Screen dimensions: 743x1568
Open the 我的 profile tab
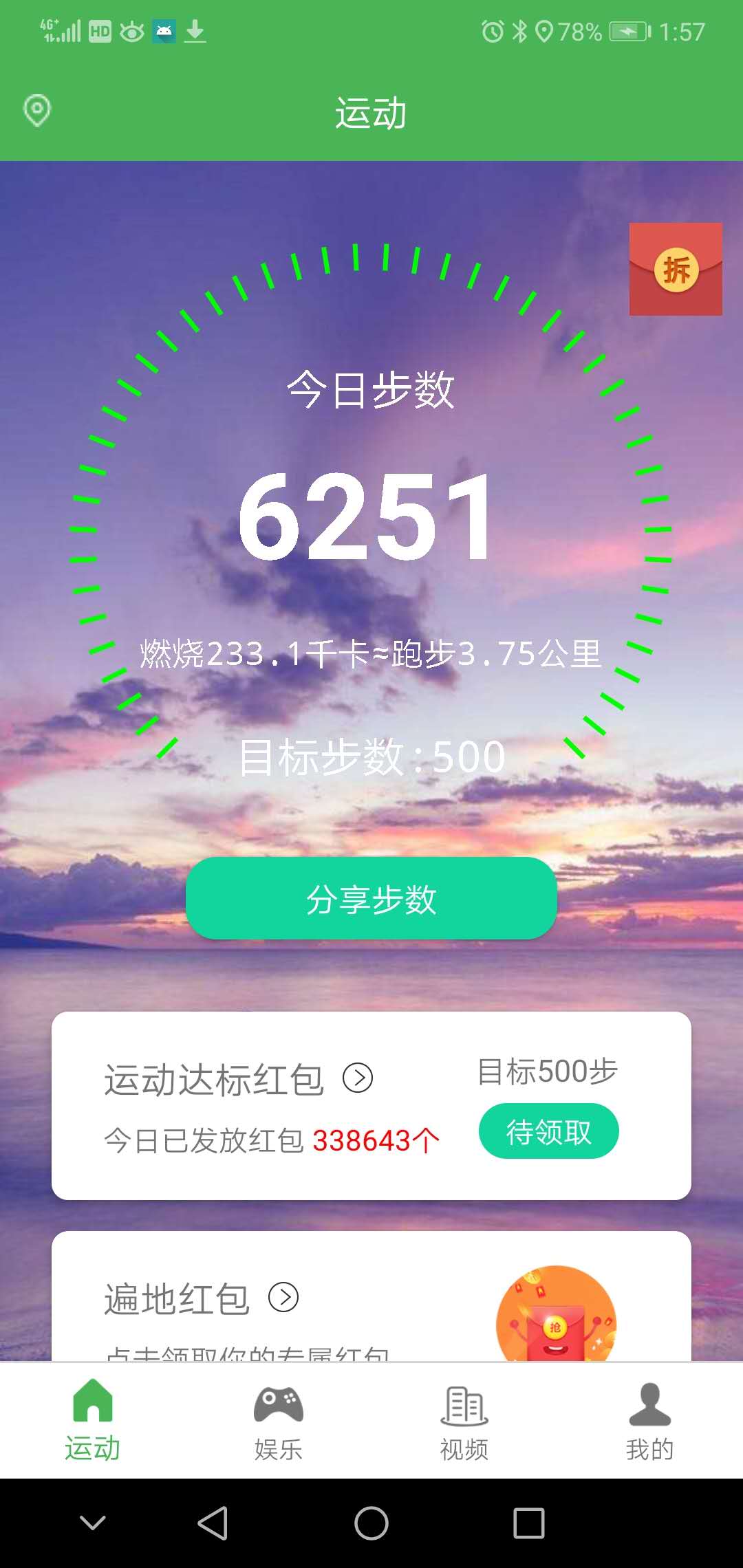pyautogui.click(x=650, y=1421)
